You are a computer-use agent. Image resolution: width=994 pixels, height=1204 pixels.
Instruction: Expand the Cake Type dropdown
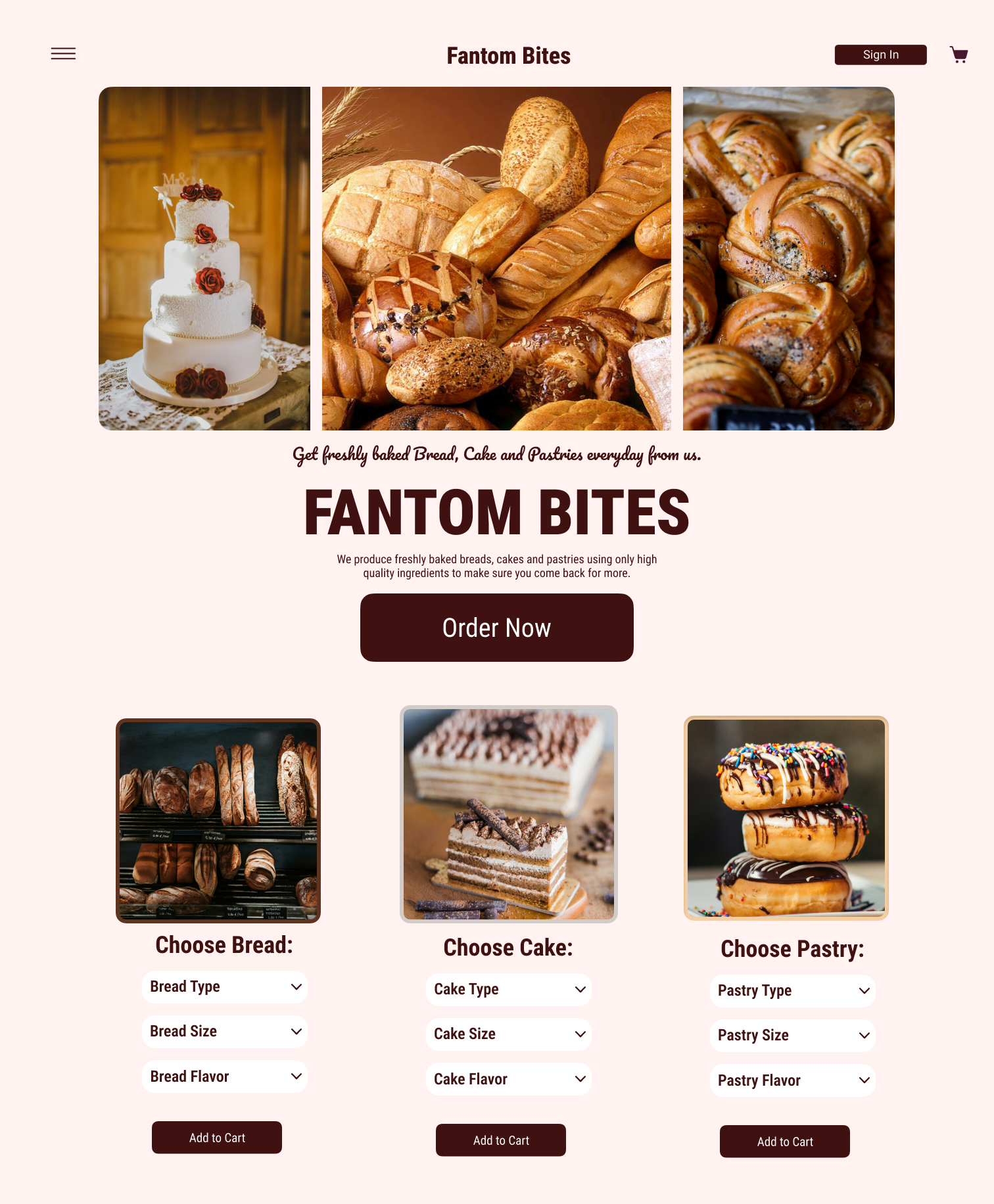tap(508, 989)
